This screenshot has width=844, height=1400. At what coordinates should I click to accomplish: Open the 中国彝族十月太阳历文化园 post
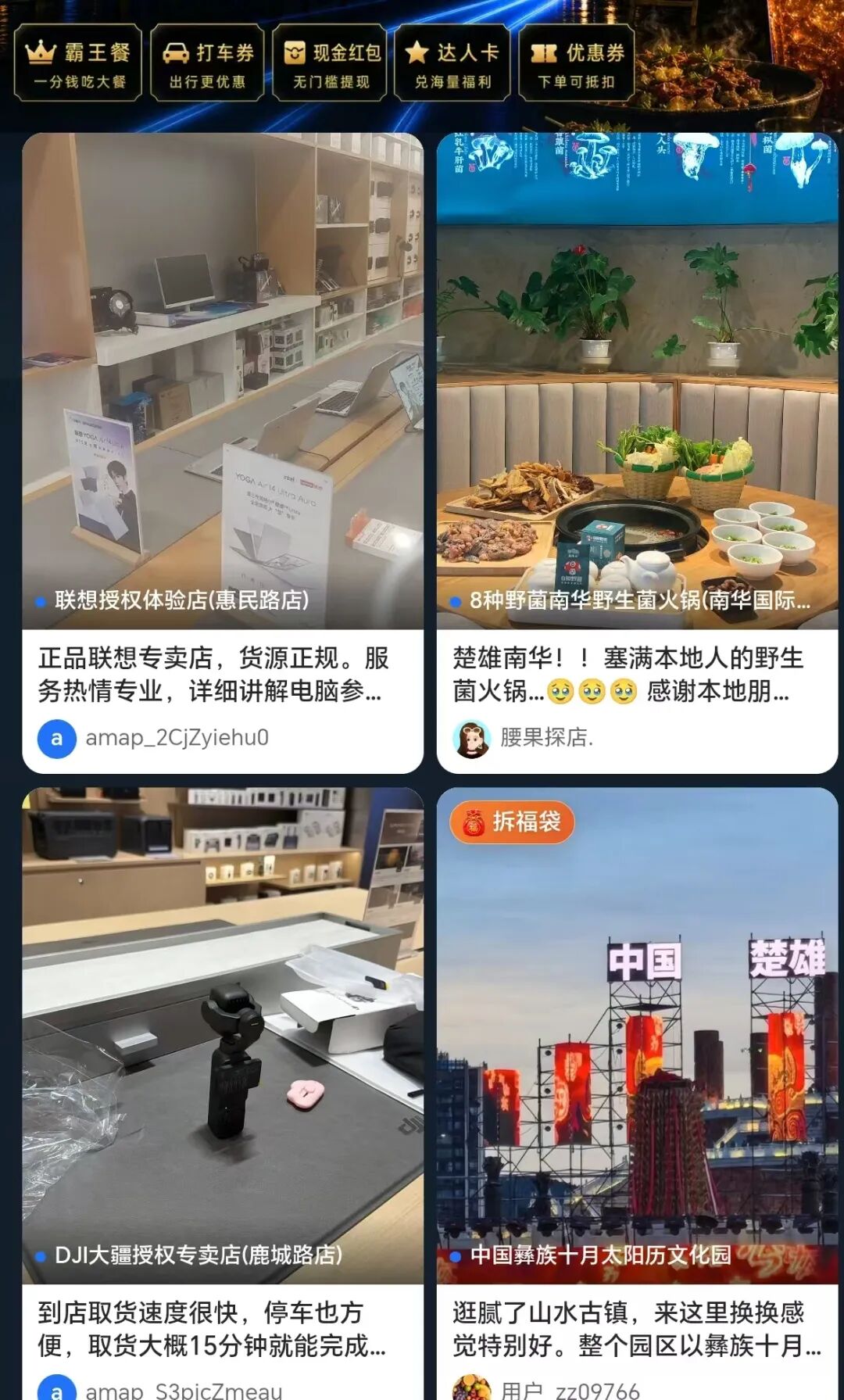(637, 1094)
